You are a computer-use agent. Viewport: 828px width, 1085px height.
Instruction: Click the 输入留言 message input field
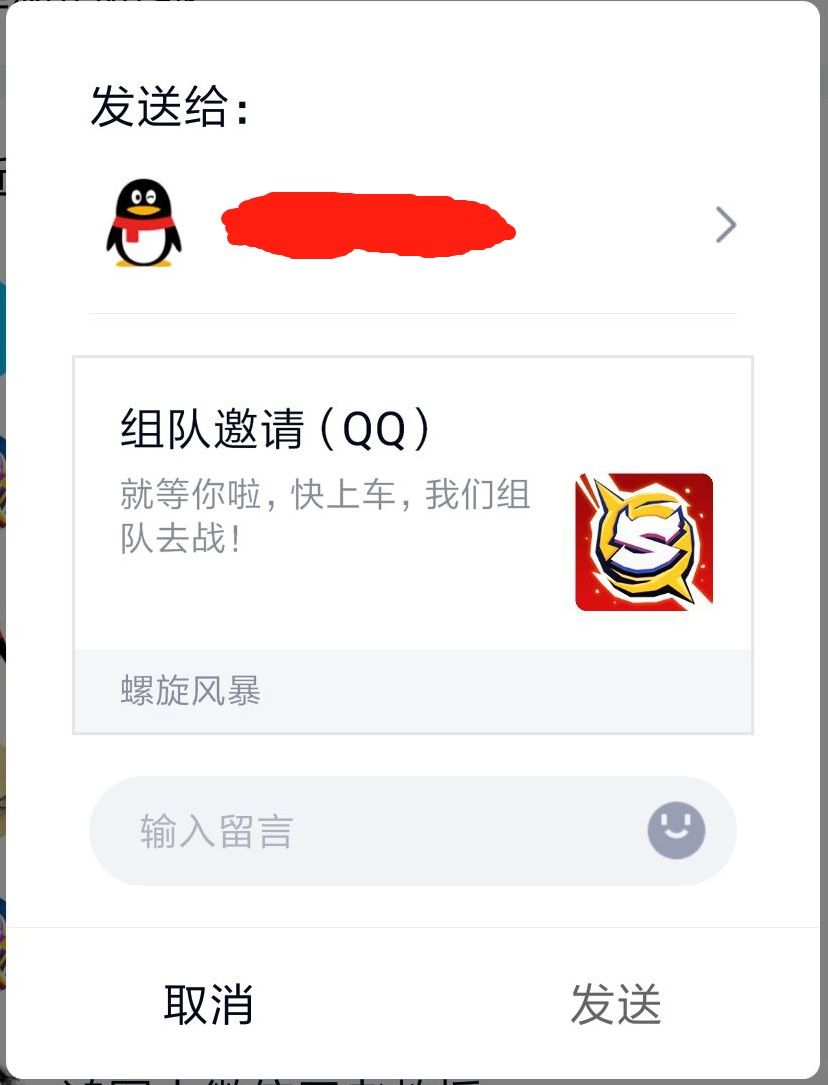pyautogui.click(x=300, y=831)
